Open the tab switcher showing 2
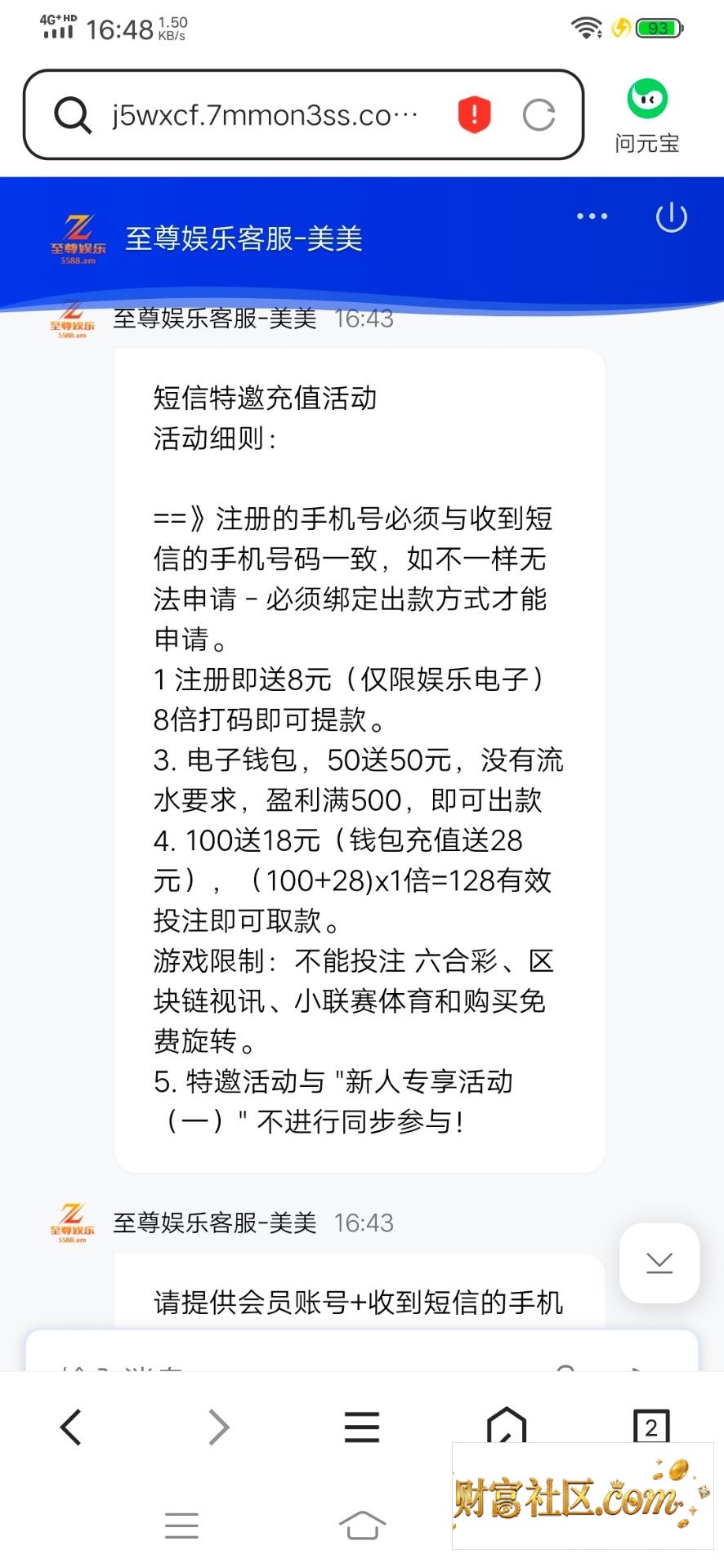 click(x=651, y=1427)
